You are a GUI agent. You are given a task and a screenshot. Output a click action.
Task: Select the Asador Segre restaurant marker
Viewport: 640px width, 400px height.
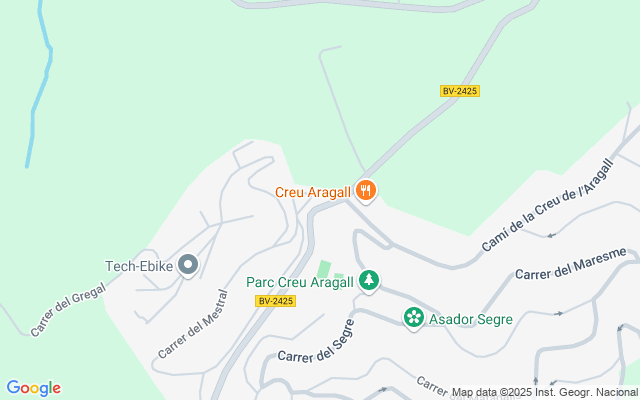click(x=413, y=318)
